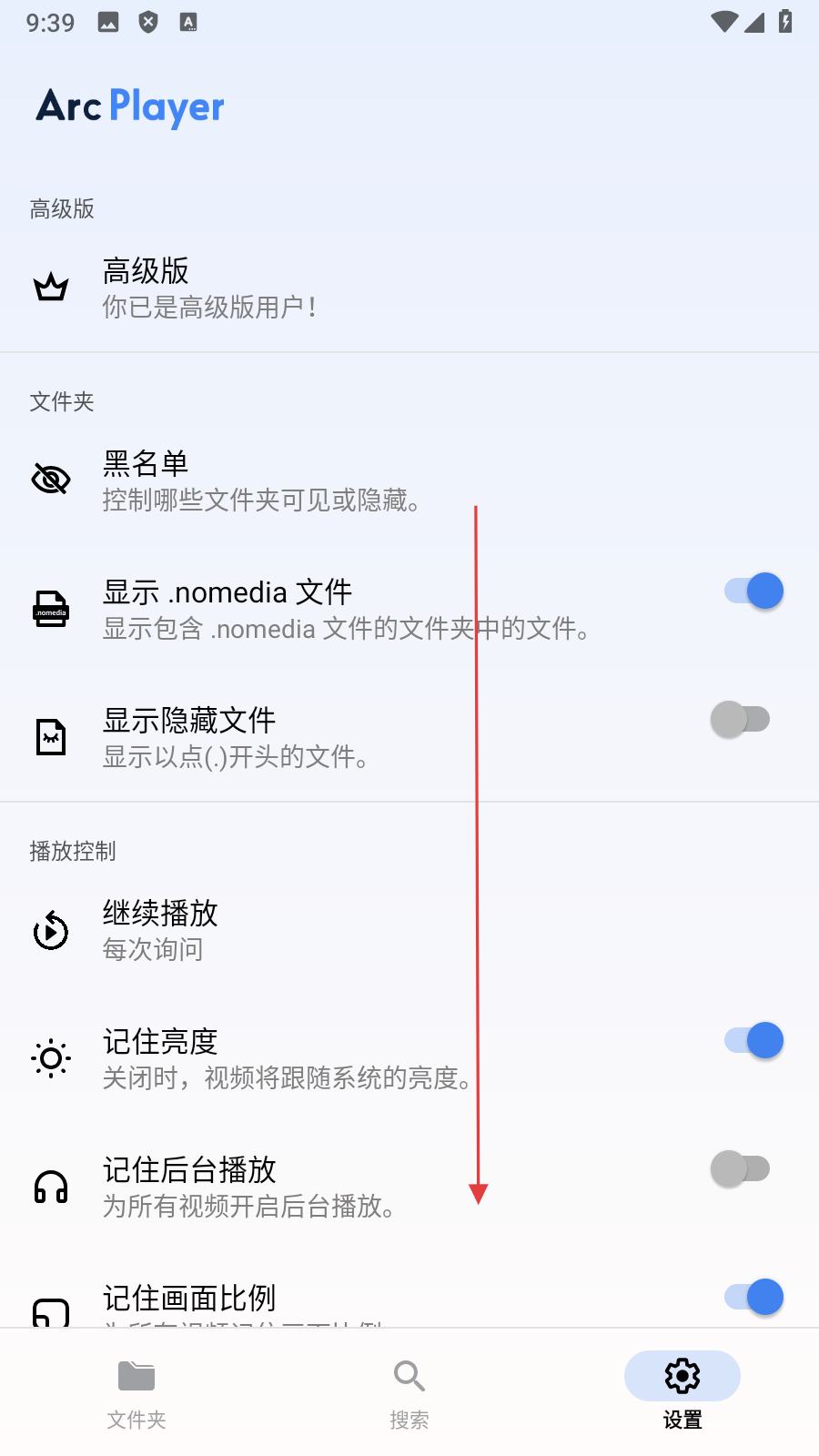The image size is (819, 1456).
Task: Toggle 记住画面比例 switch
Action: coord(753,1298)
